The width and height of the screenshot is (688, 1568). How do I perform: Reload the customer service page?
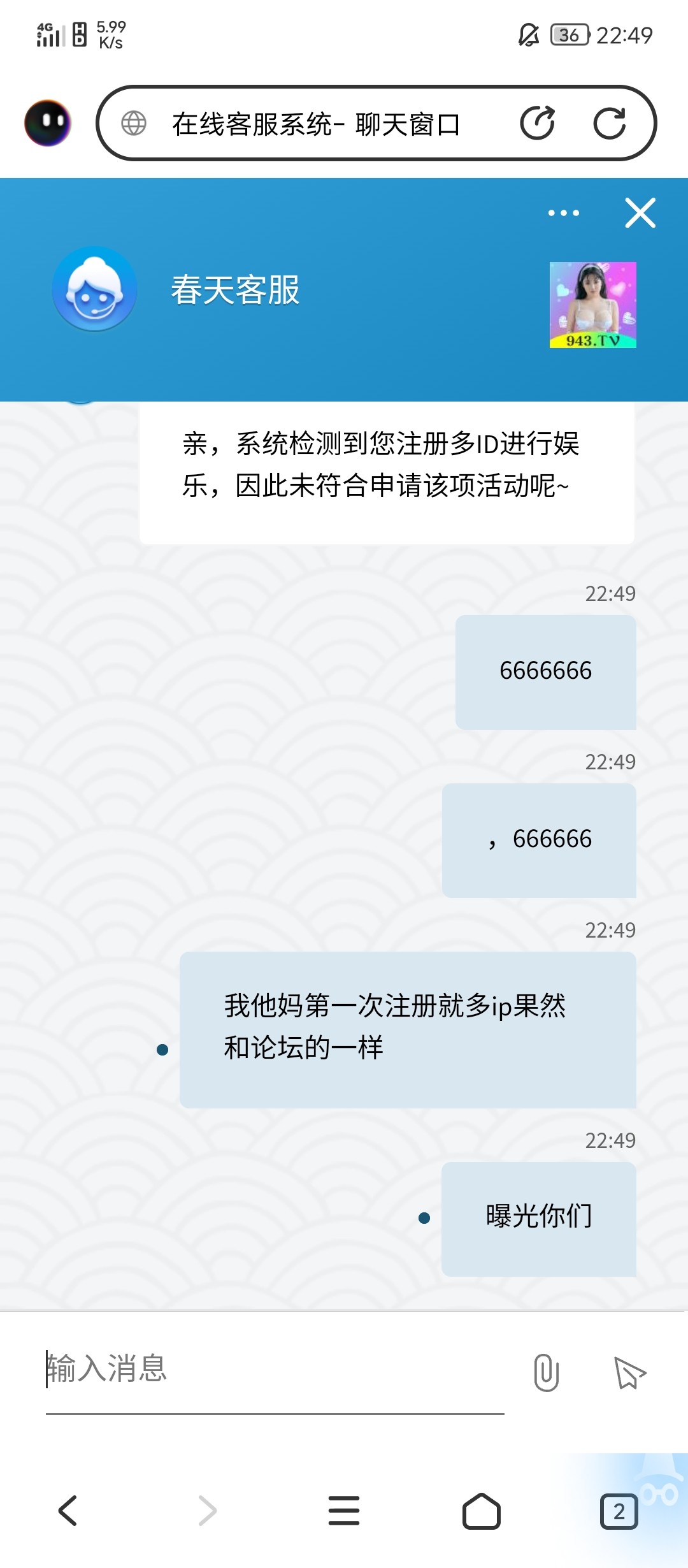[x=609, y=123]
